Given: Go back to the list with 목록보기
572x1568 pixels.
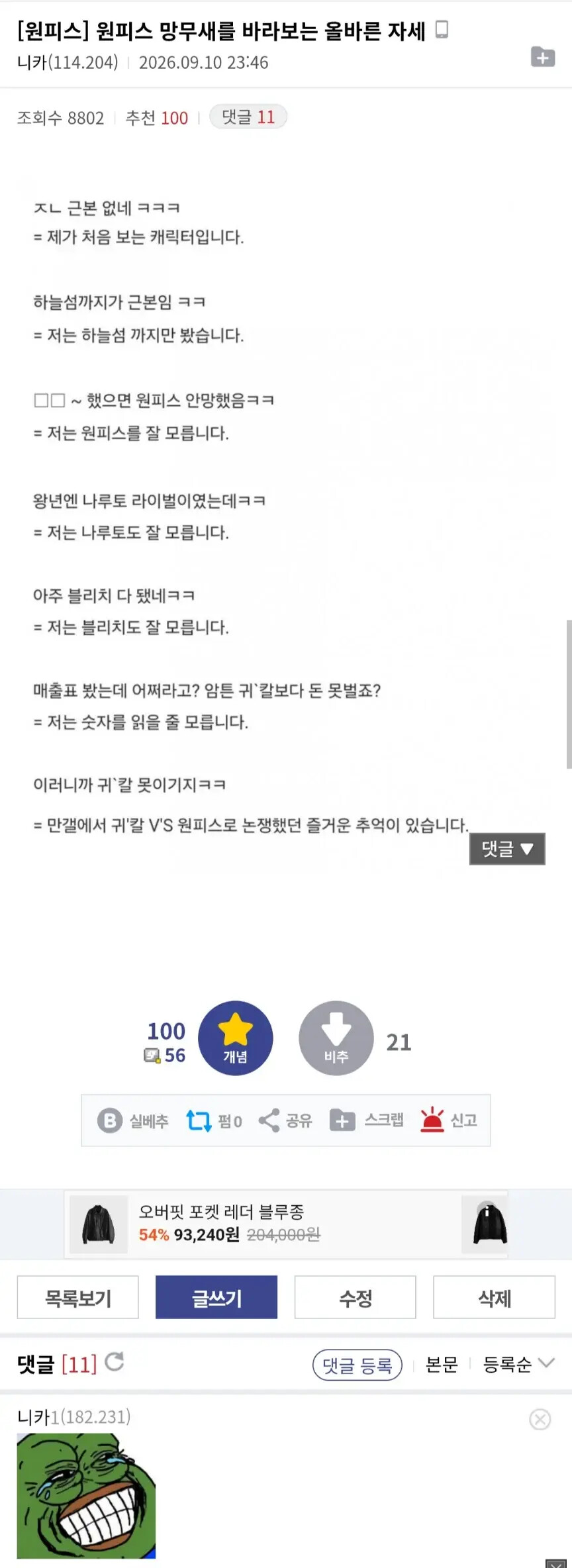Looking at the screenshot, I should tap(78, 1297).
